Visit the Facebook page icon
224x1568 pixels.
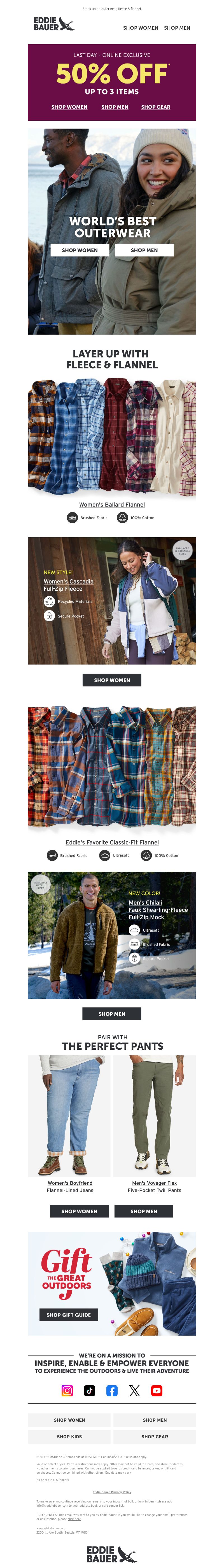point(112,1390)
